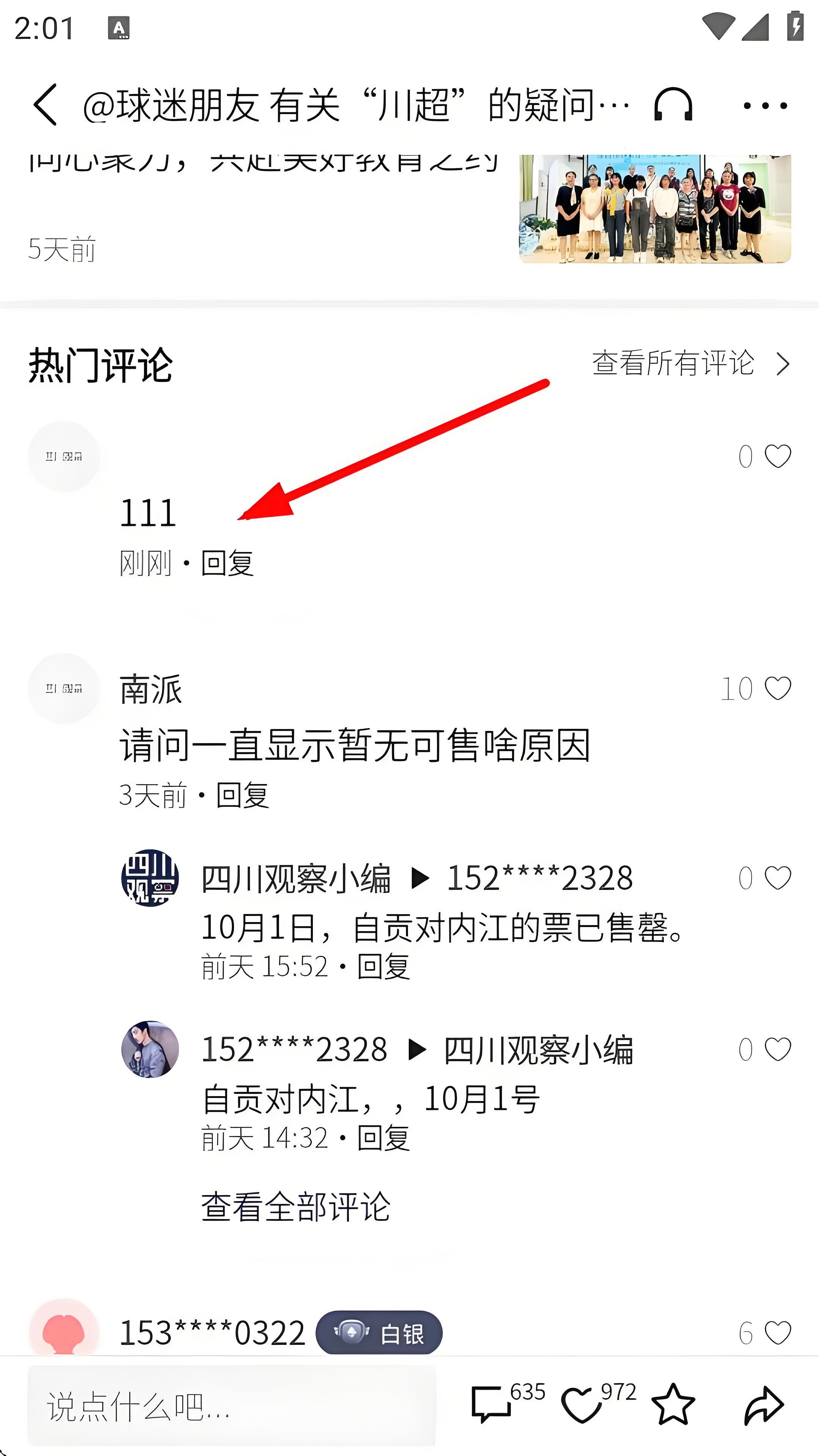Screen dimensions: 819x1456
Task: Favorite this article with the star
Action: pos(673,1404)
